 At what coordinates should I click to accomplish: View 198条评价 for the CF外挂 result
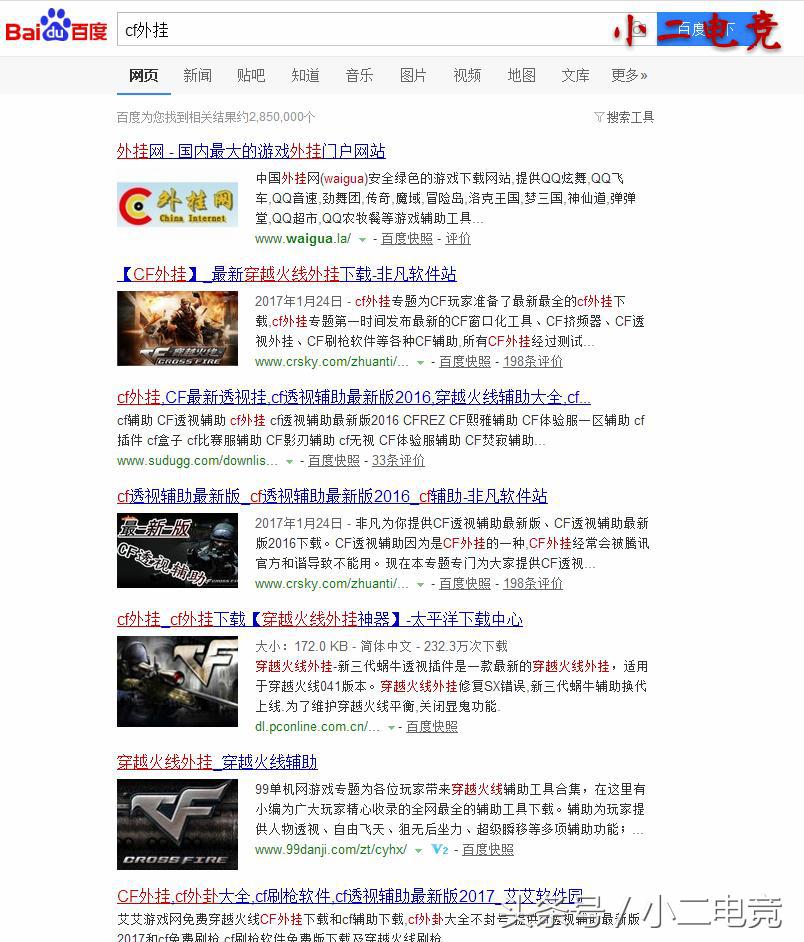[531, 361]
